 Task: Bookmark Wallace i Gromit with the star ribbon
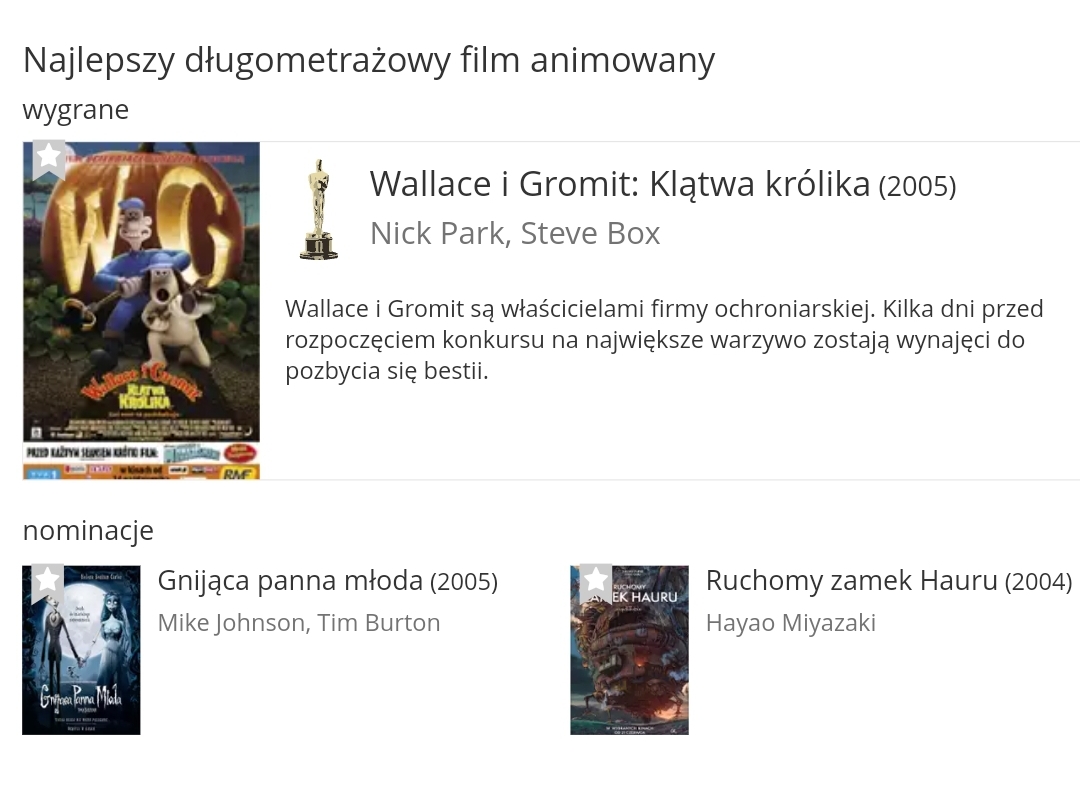pos(49,158)
